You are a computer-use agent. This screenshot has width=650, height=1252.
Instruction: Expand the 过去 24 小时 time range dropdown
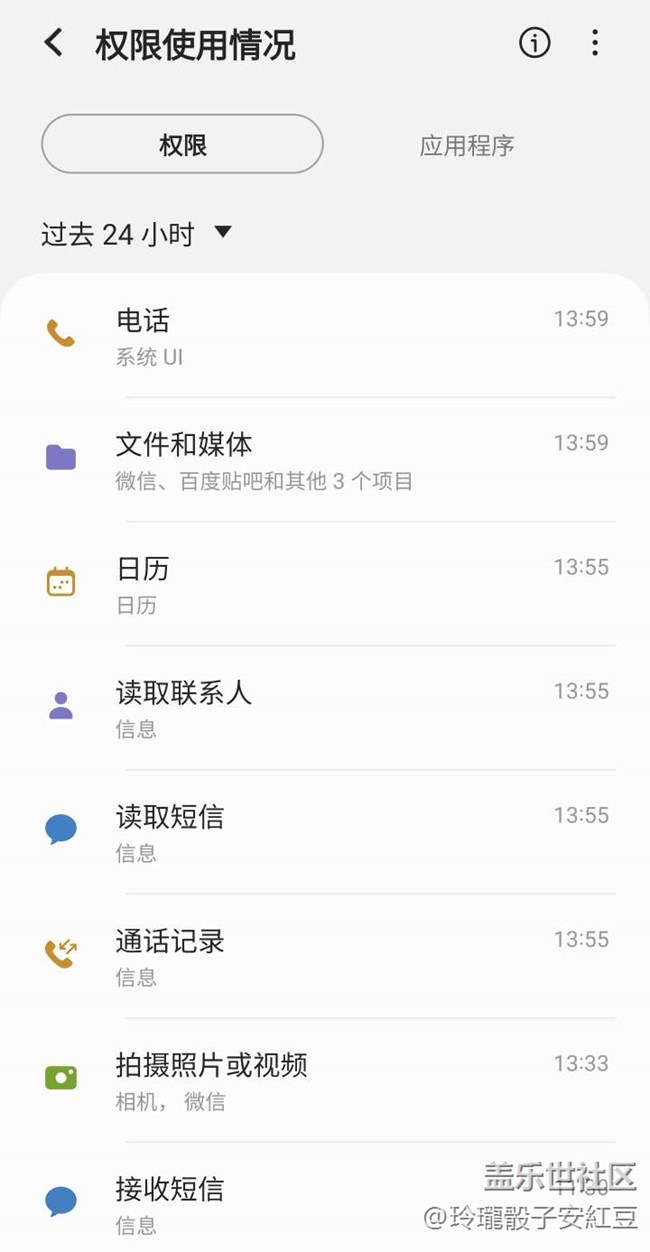pos(136,234)
